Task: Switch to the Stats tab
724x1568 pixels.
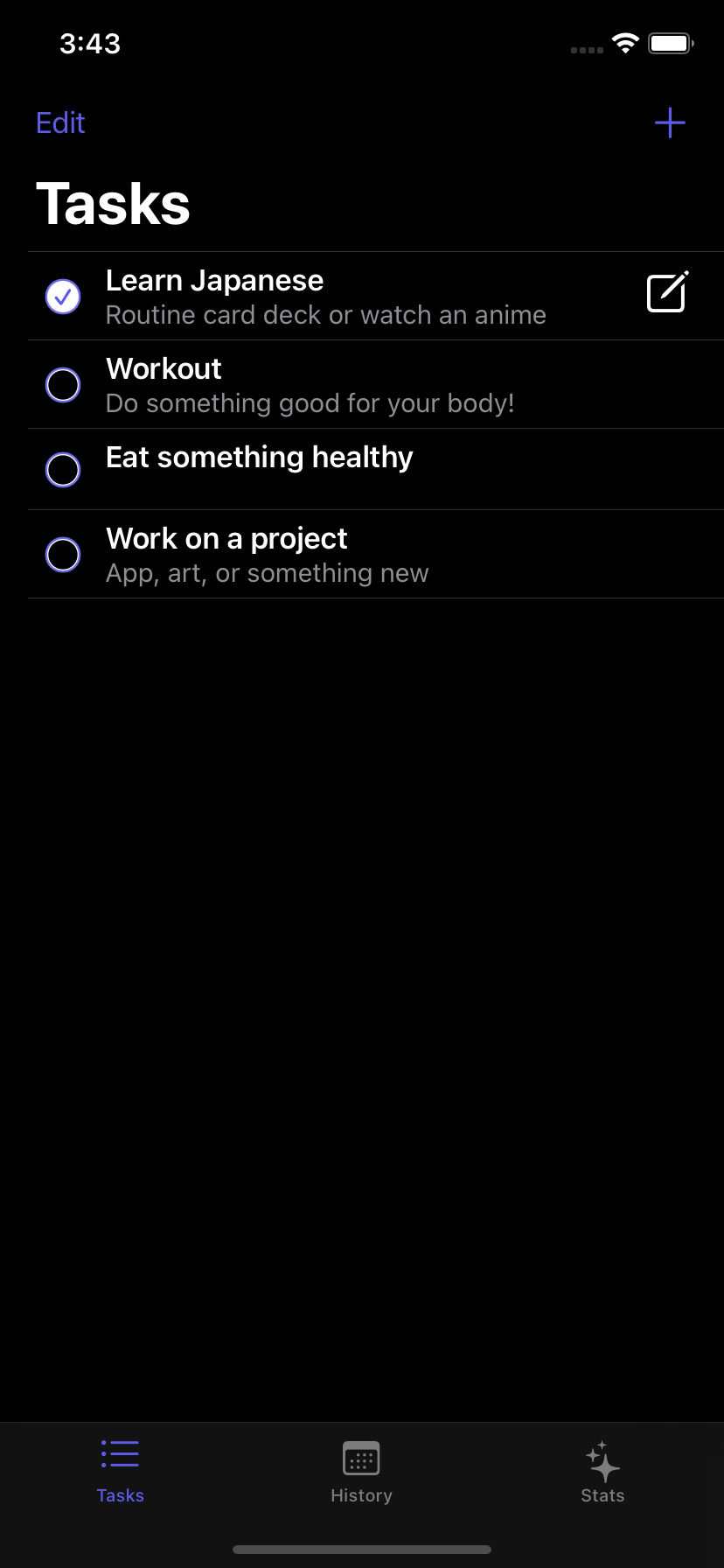Action: (602, 1472)
